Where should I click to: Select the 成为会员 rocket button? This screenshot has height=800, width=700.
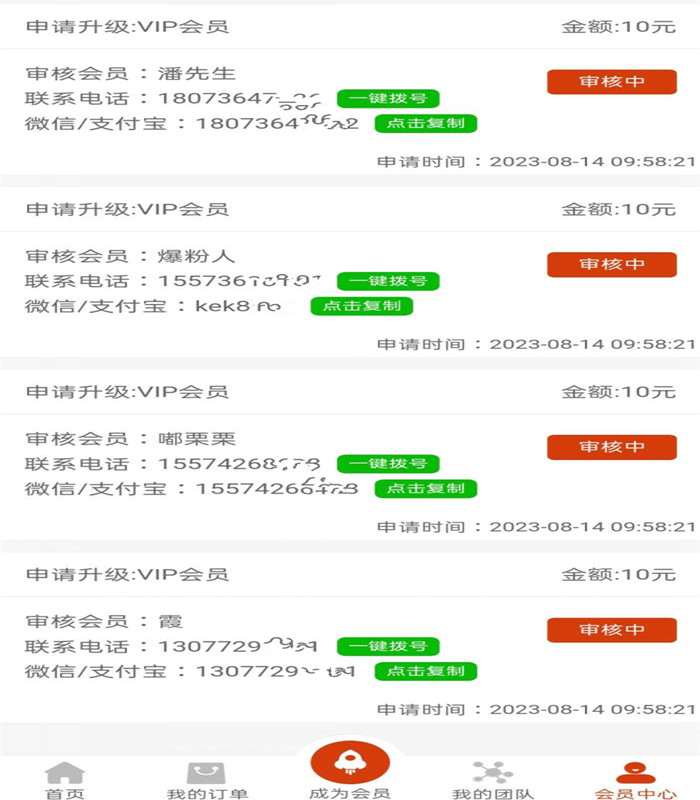tap(349, 765)
